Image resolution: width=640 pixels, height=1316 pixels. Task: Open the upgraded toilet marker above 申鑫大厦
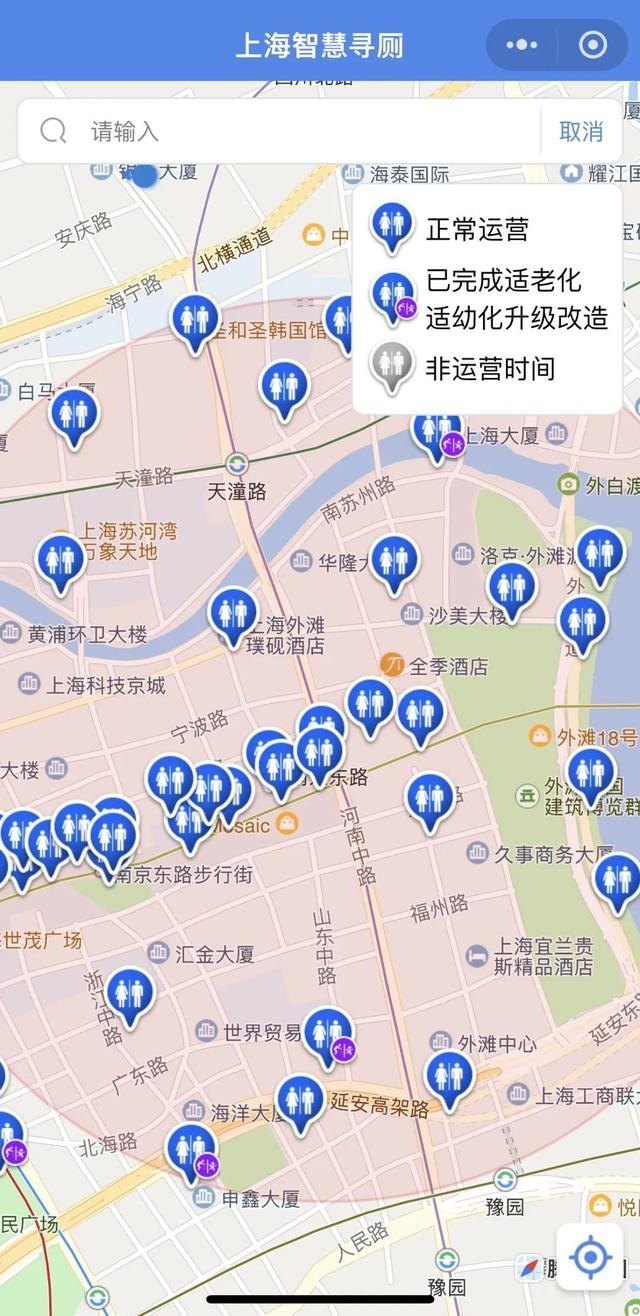click(x=189, y=1148)
